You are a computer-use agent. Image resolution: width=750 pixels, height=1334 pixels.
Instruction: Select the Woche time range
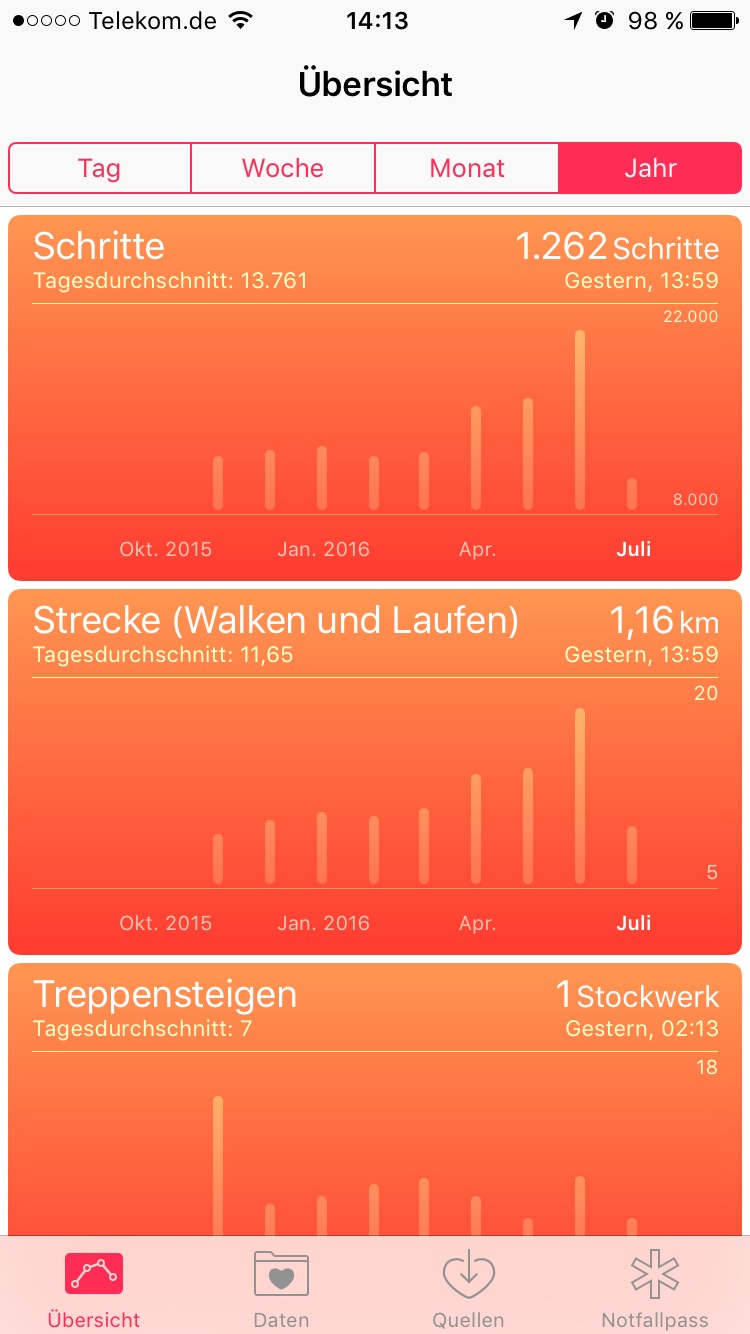(283, 168)
